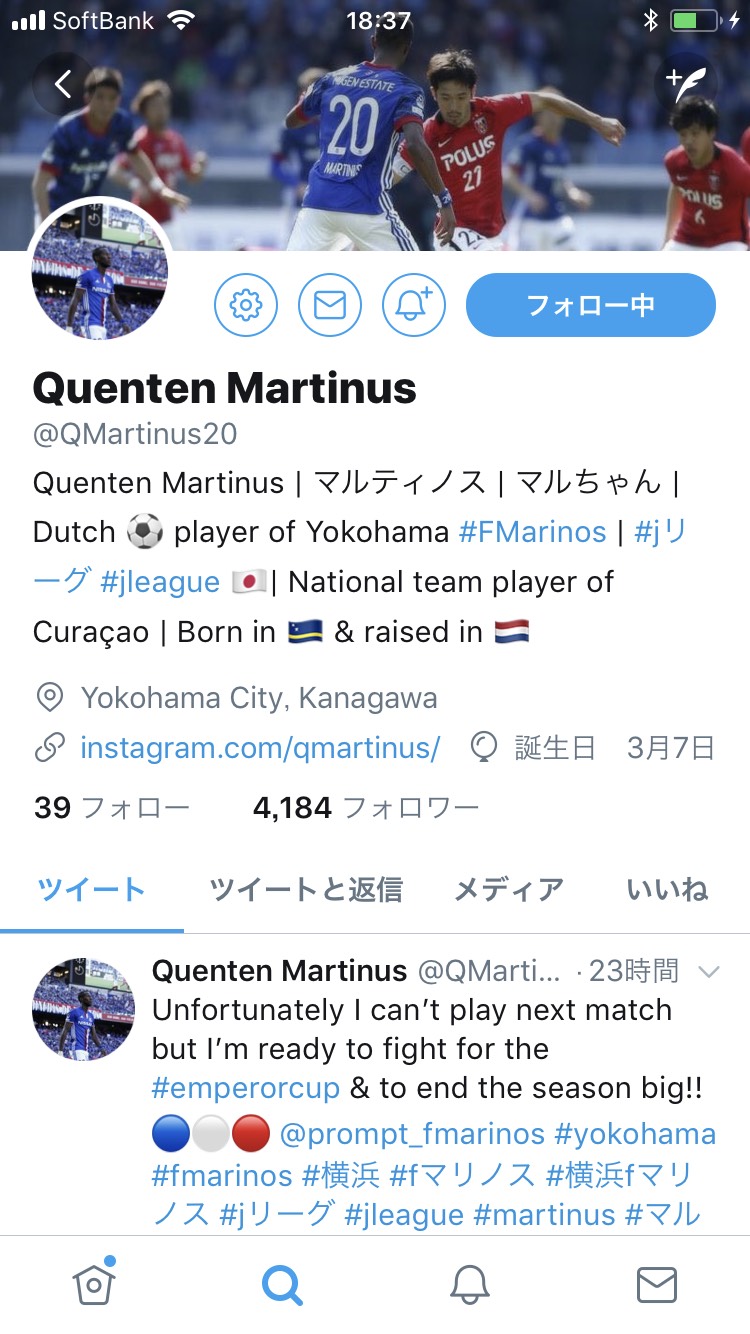Open the @prompt_fmarinos mention
This screenshot has width=750, height=1334.
[412, 1135]
